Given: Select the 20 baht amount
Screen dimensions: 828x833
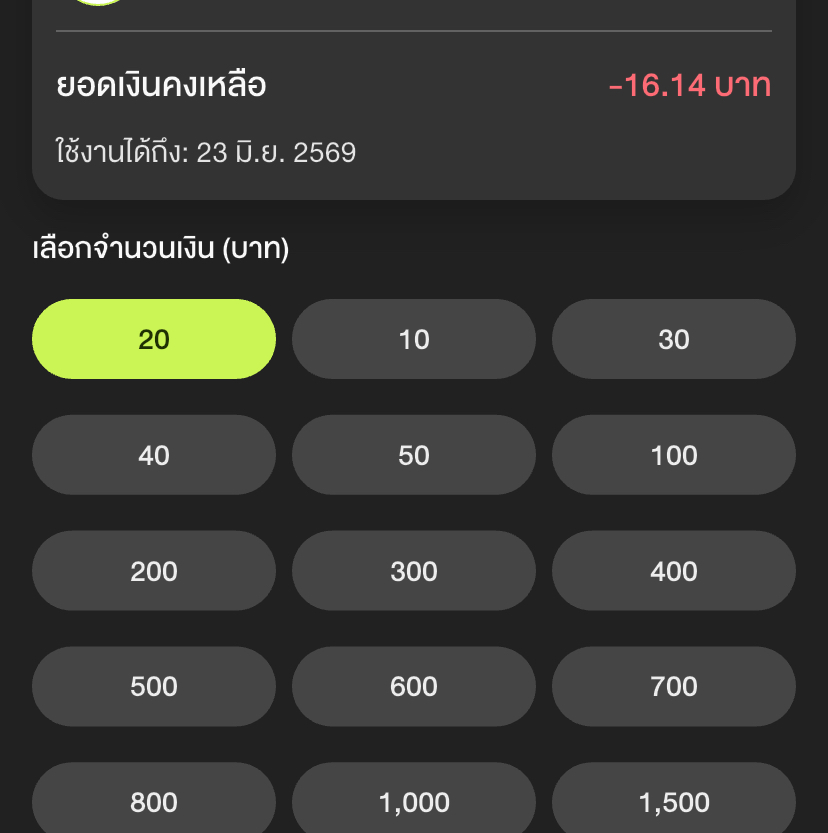Looking at the screenshot, I should pos(154,339).
